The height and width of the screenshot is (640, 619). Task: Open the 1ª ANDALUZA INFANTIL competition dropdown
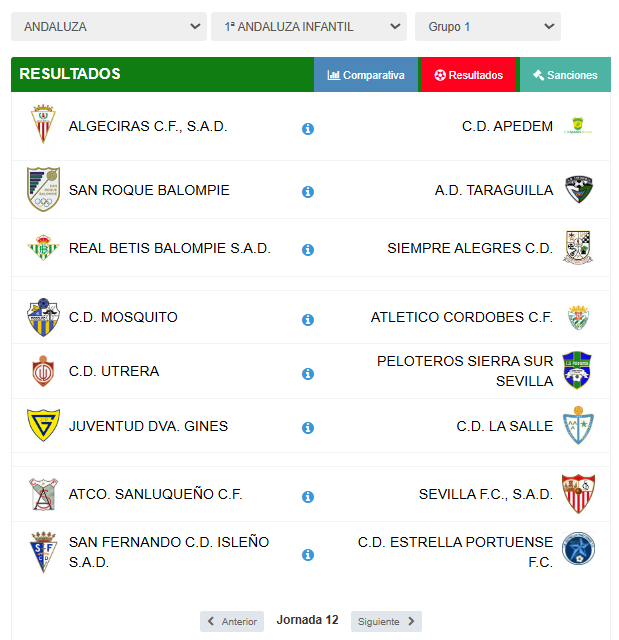point(308,27)
